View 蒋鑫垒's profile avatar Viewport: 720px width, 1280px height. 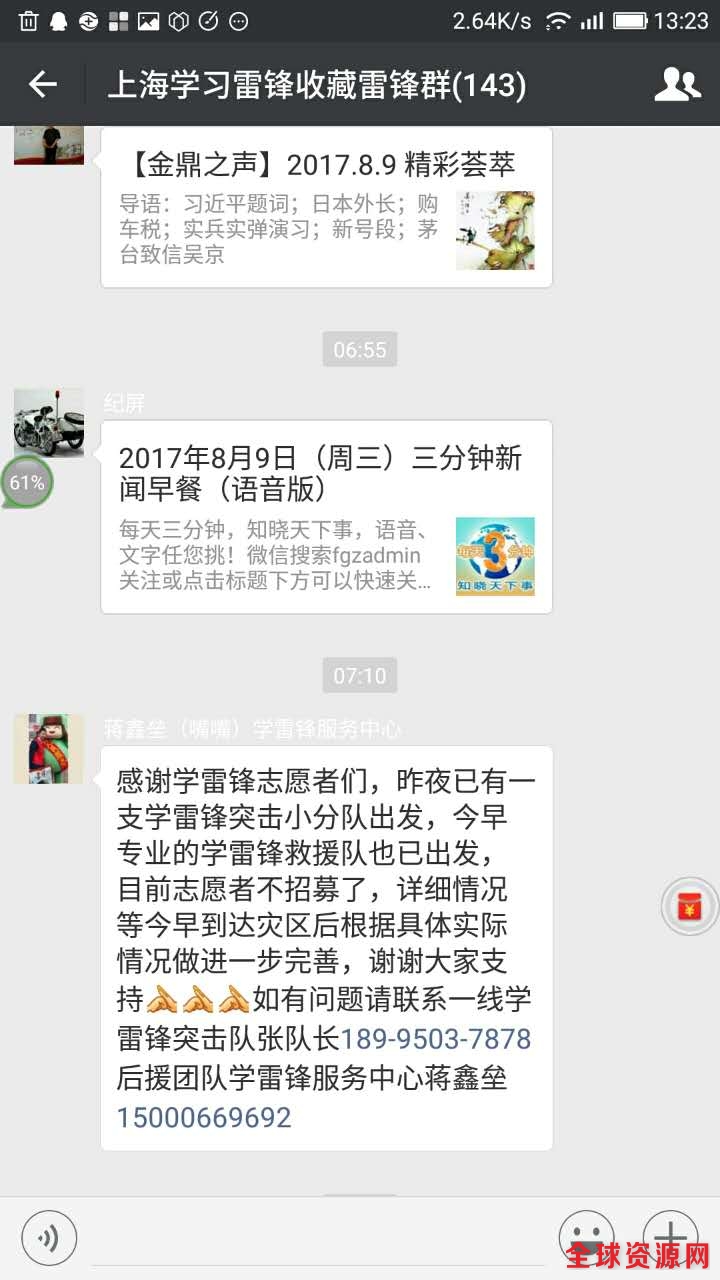48,748
